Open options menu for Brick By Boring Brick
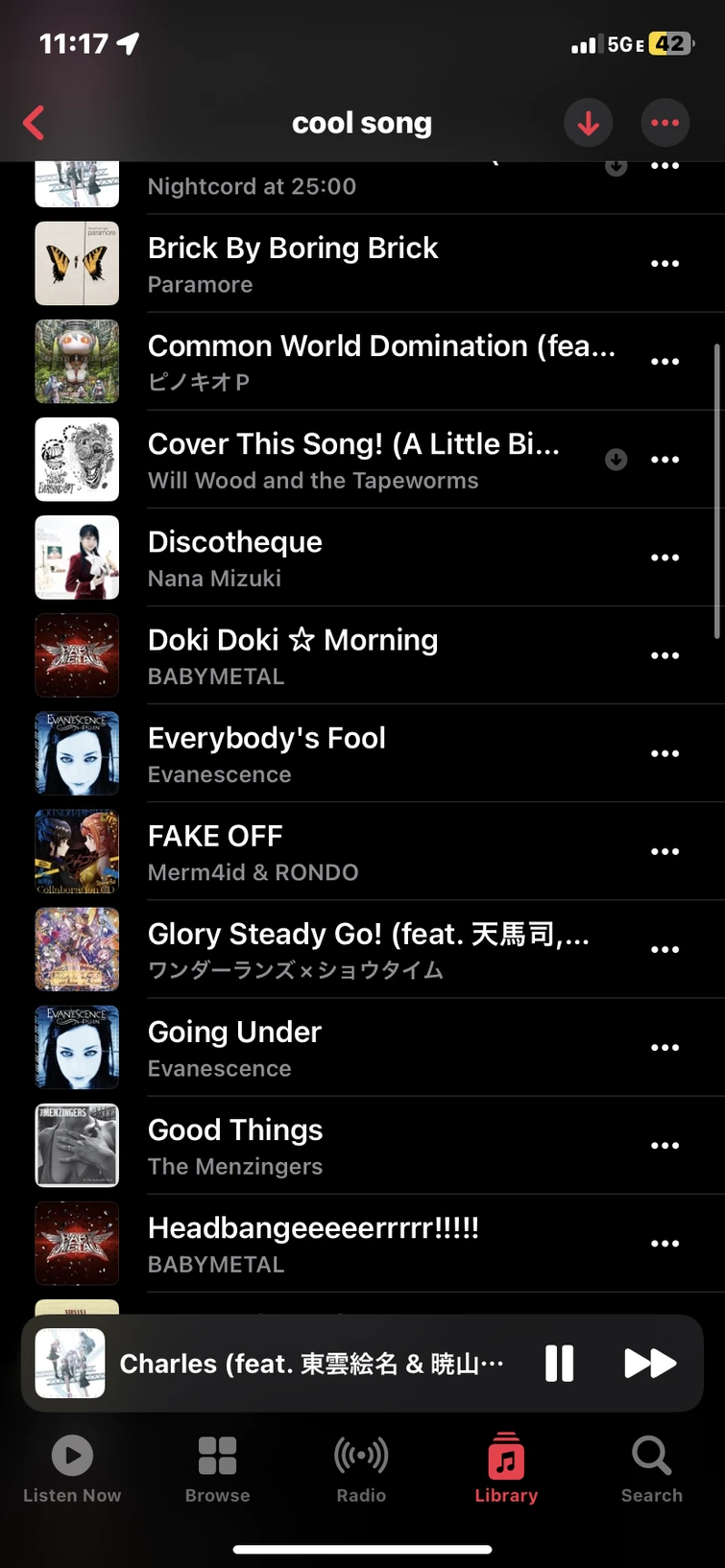The image size is (725, 1568). click(x=665, y=263)
